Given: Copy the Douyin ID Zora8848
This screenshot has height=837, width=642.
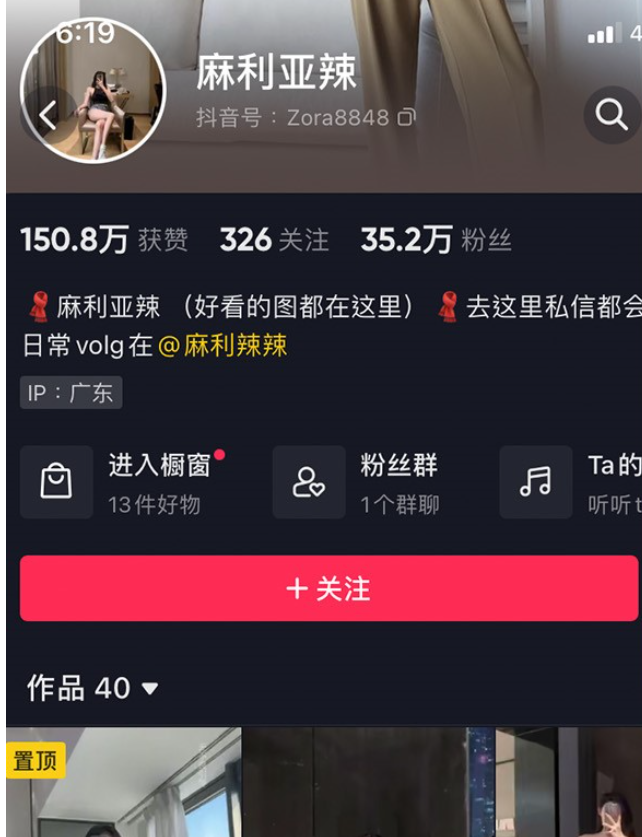Looking at the screenshot, I should [x=406, y=118].
